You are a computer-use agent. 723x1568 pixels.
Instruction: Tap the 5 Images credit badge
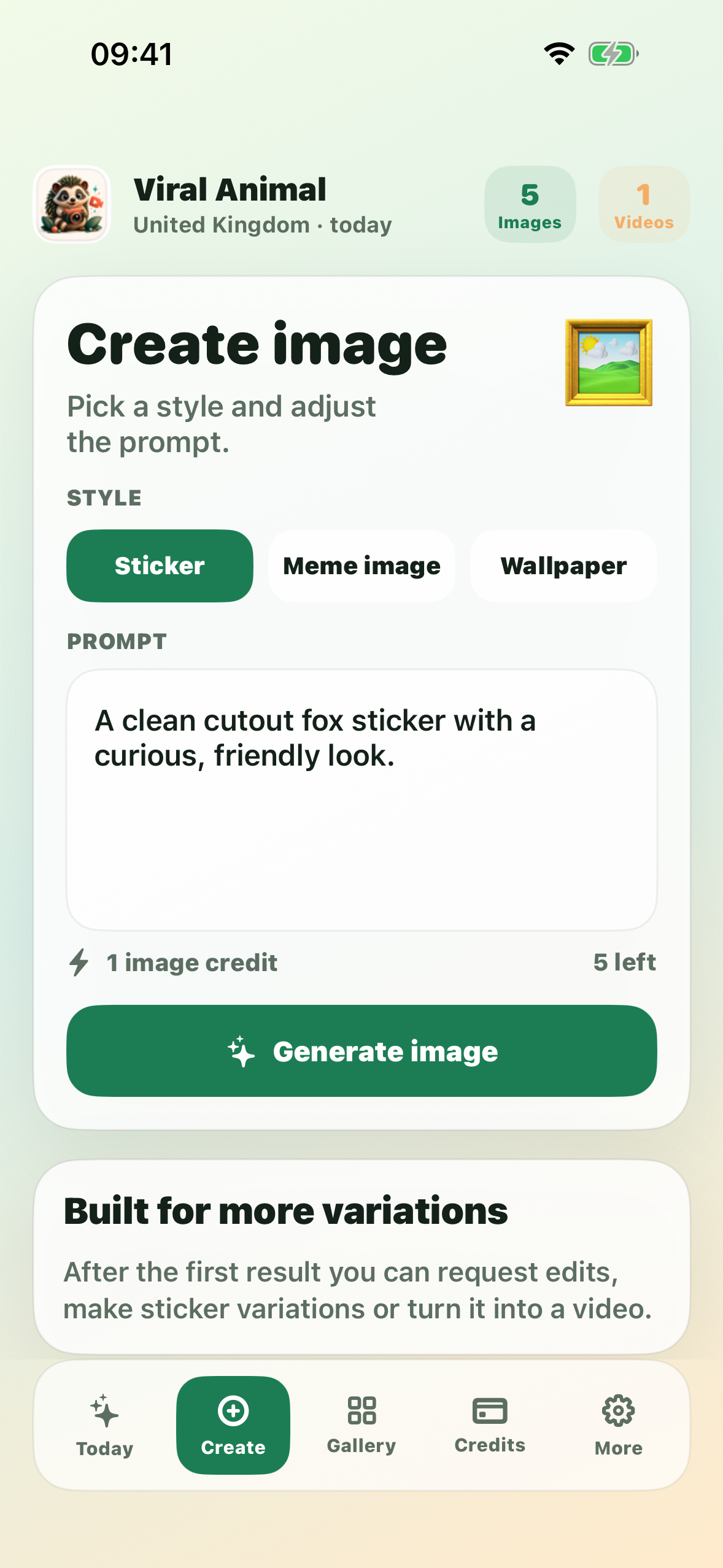coord(530,204)
